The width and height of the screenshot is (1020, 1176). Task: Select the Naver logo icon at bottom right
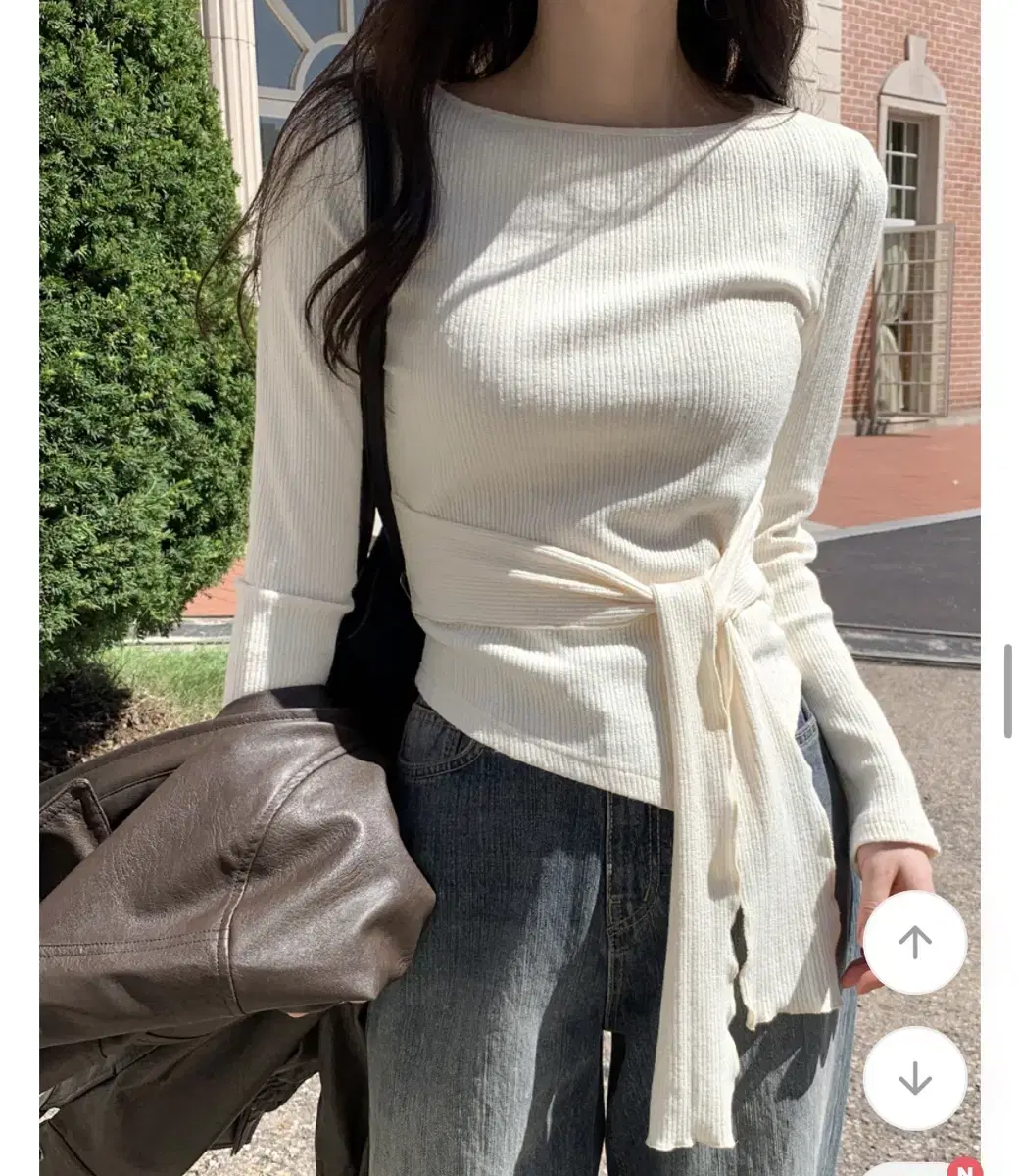pos(965,1171)
